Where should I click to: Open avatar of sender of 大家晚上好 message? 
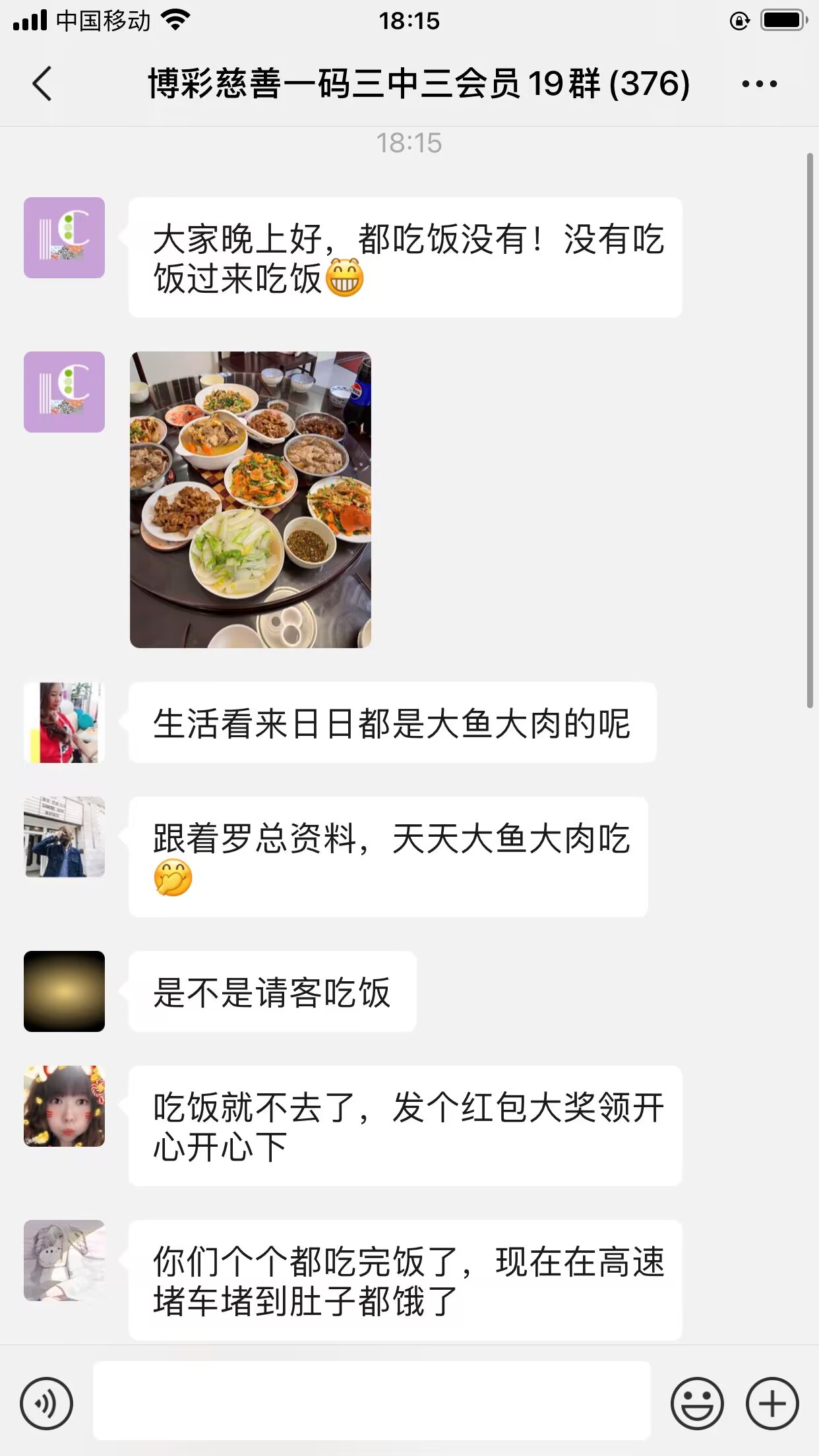tap(65, 237)
